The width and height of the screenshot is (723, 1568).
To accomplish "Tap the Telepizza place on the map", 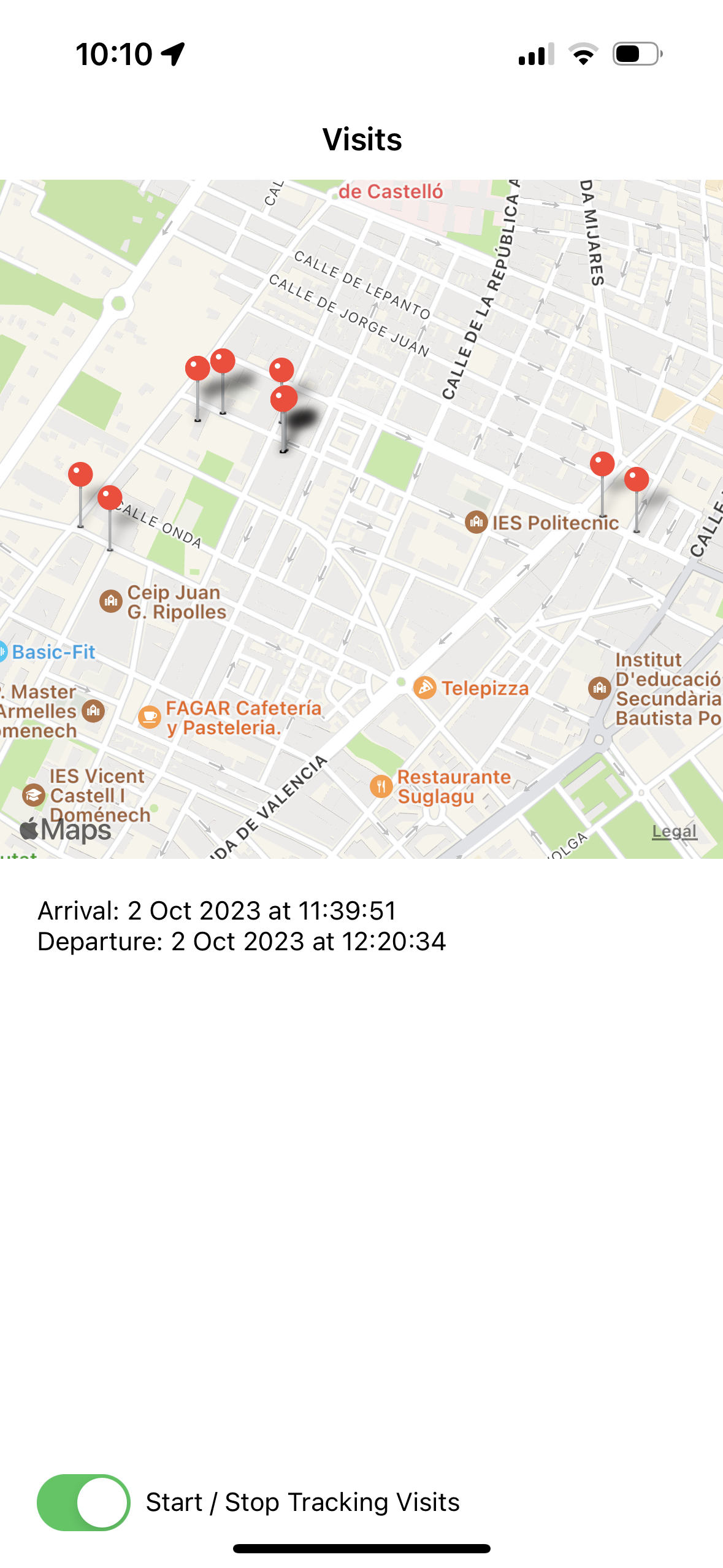I will coord(425,688).
